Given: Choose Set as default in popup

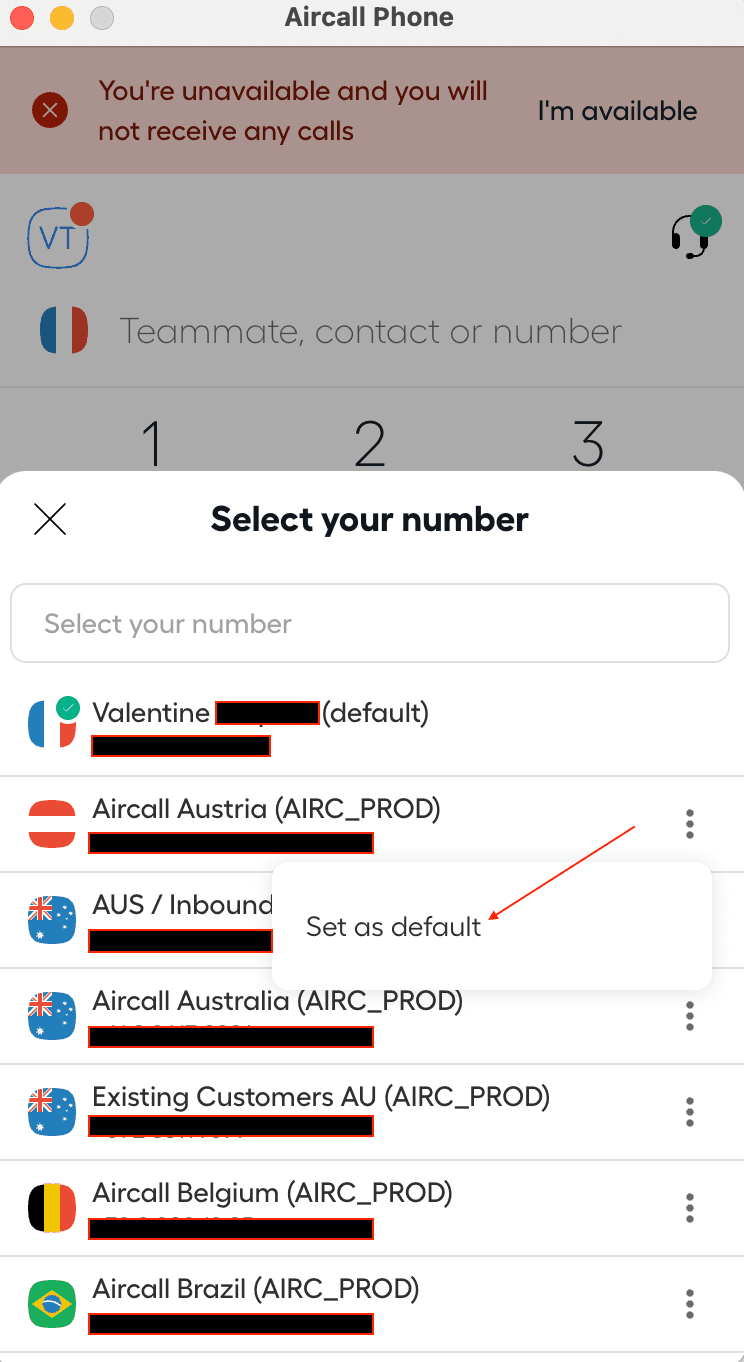Looking at the screenshot, I should [x=394, y=927].
